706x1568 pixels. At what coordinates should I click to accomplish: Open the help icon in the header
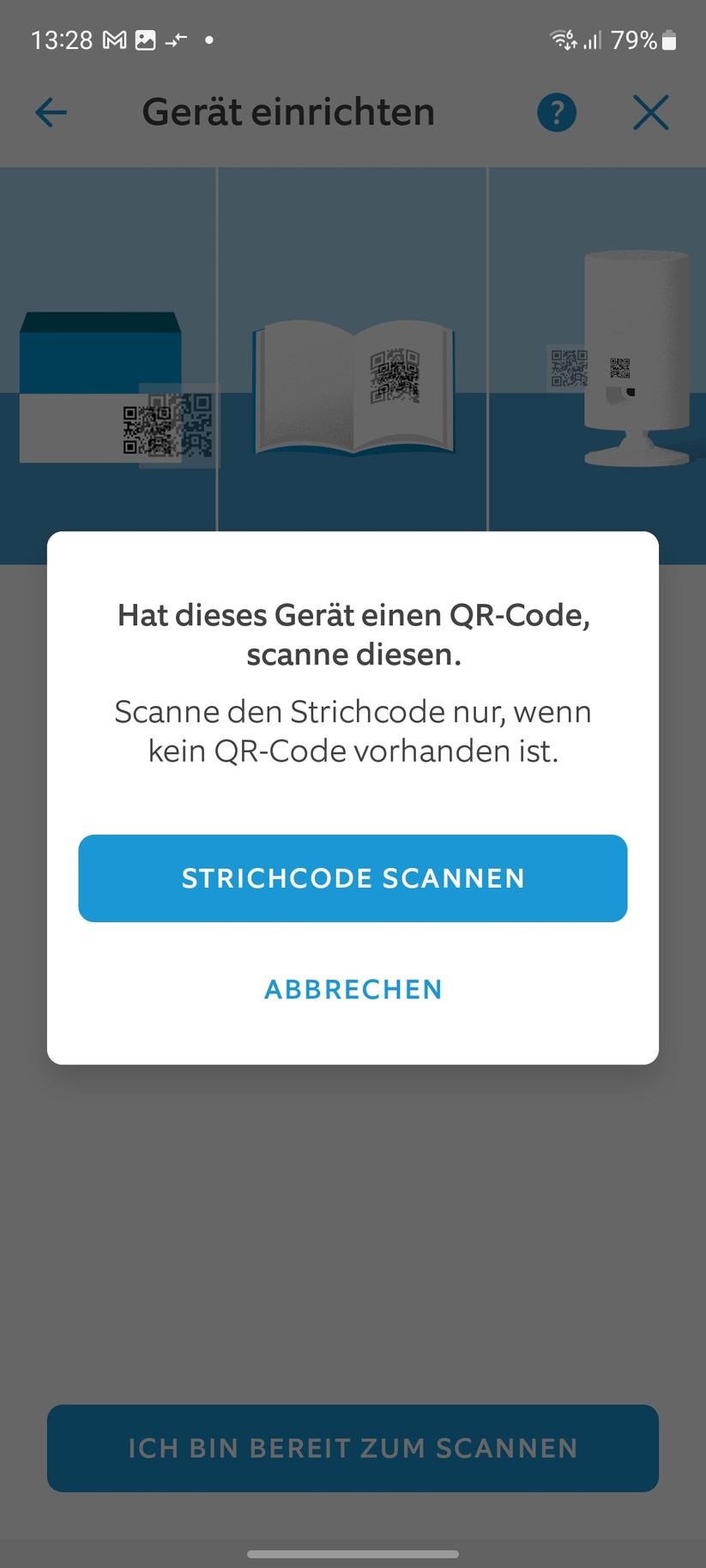[556, 112]
